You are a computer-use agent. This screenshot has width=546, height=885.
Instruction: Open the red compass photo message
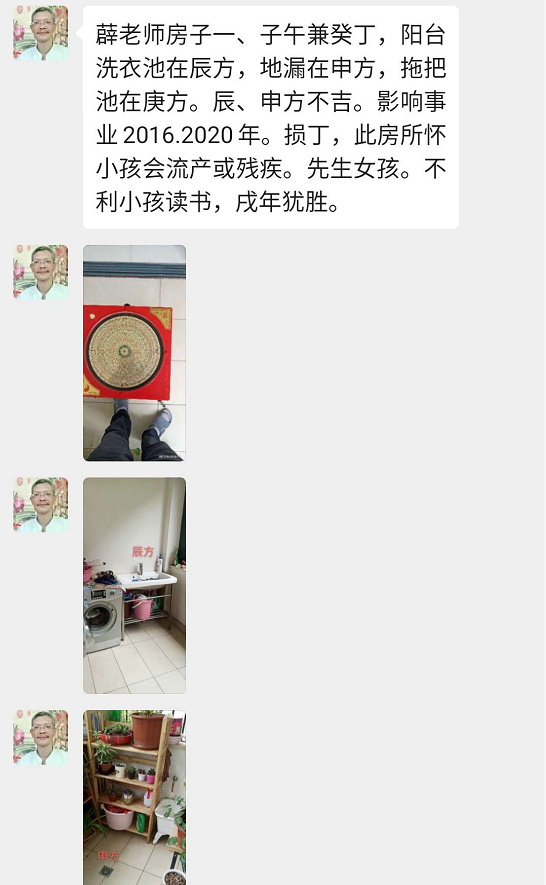[134, 353]
